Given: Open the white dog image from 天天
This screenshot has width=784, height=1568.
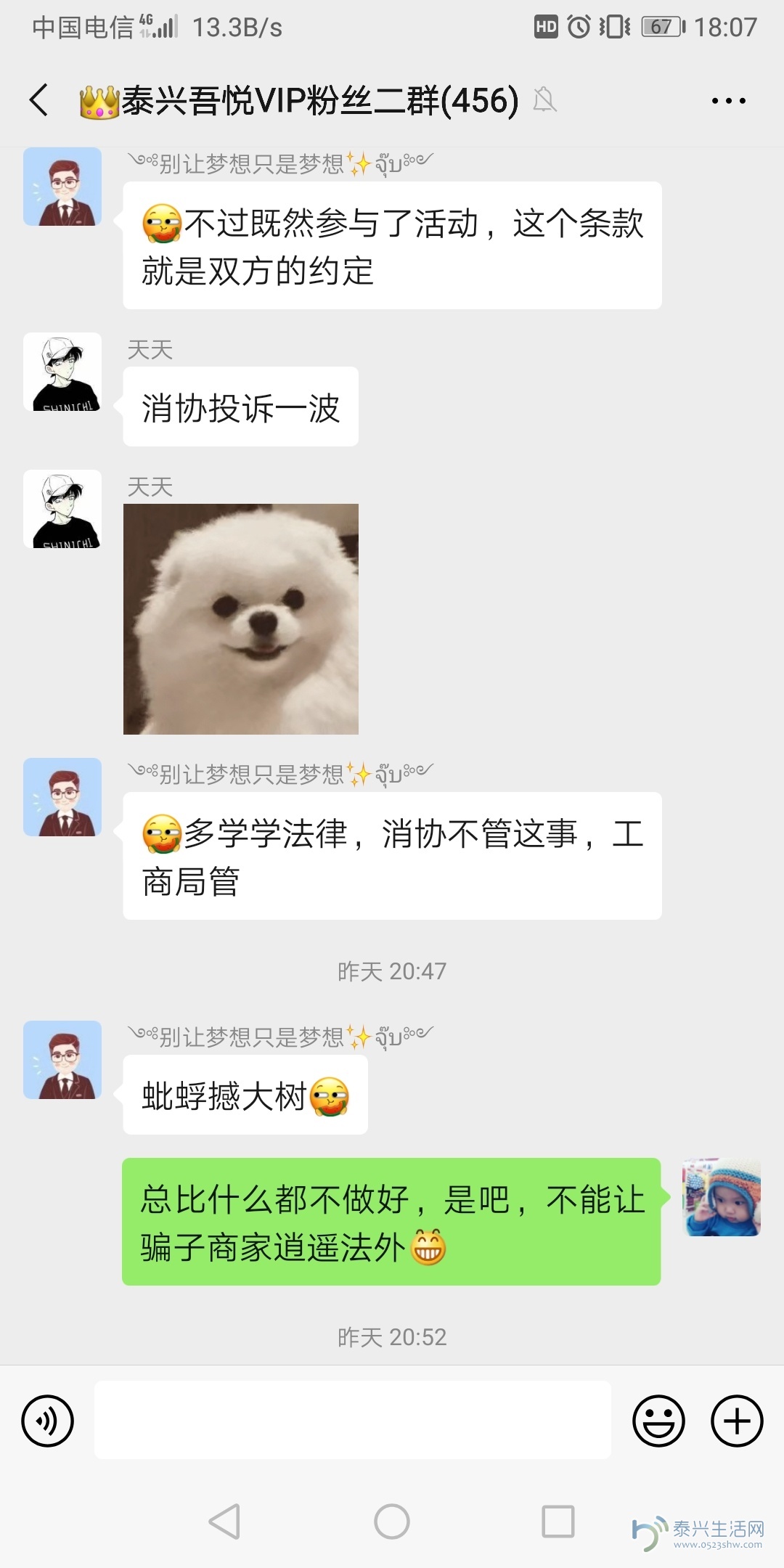Looking at the screenshot, I should [241, 618].
